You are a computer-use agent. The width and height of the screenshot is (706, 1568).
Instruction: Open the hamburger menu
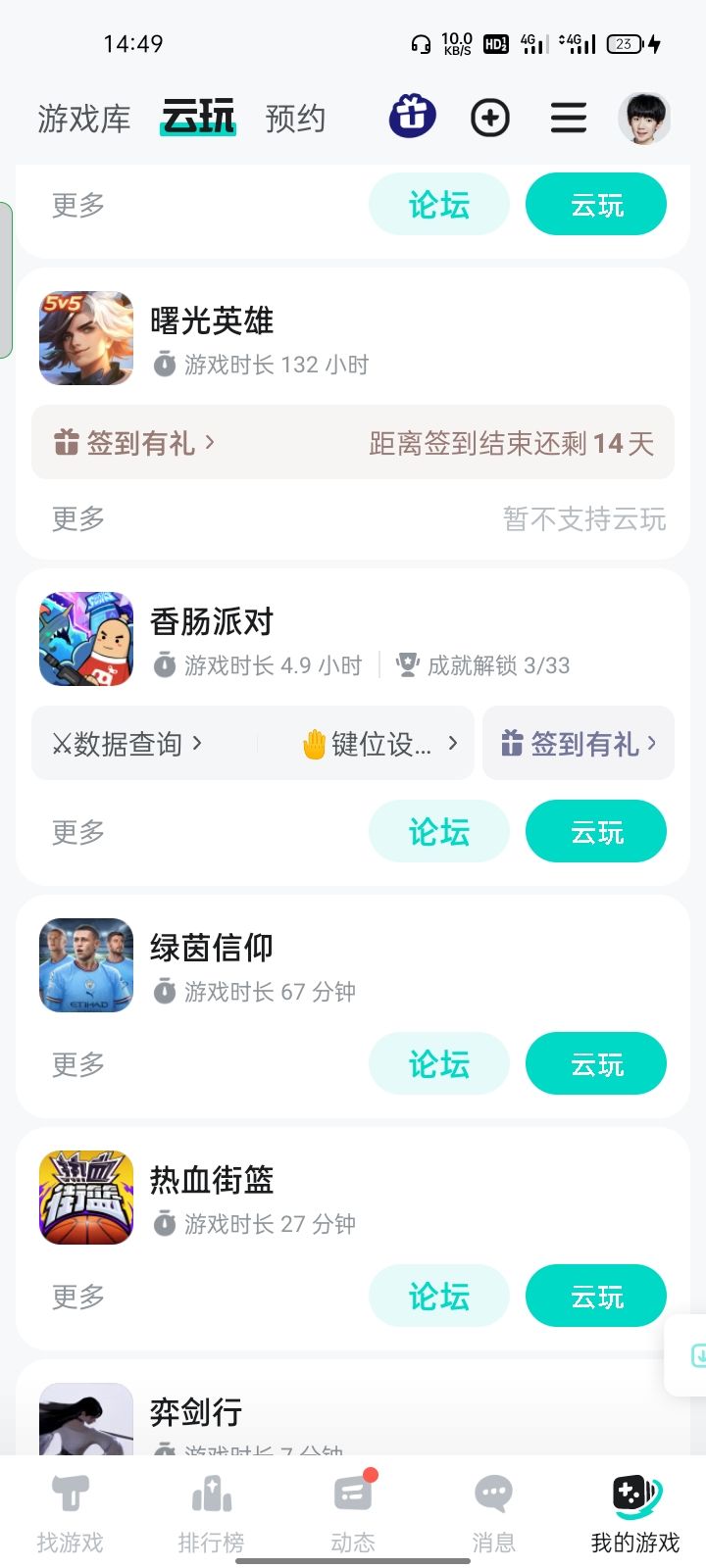pyautogui.click(x=568, y=118)
